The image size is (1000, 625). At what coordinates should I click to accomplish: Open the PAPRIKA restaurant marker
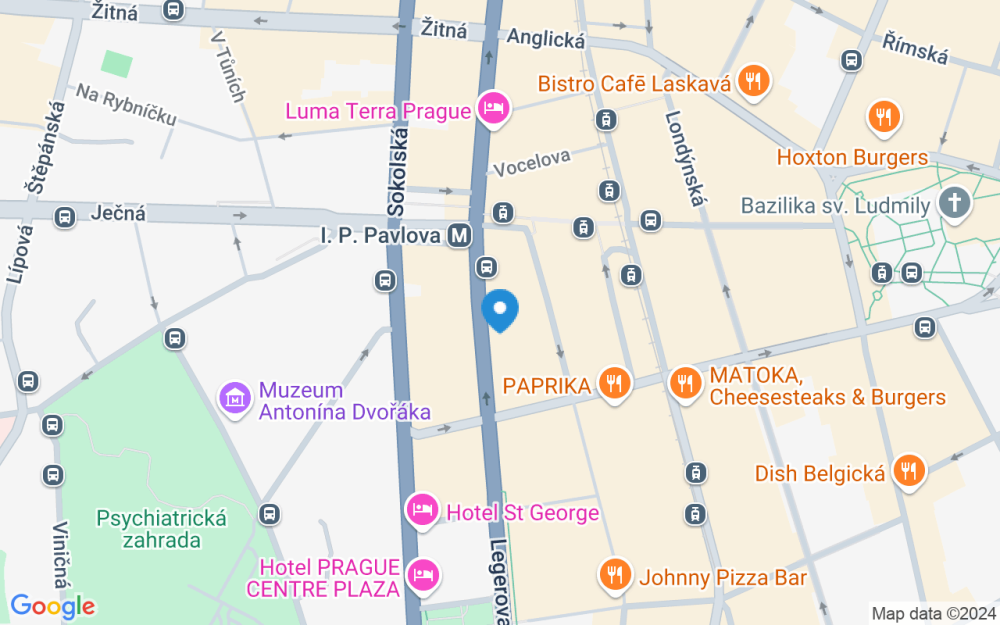coord(615,385)
